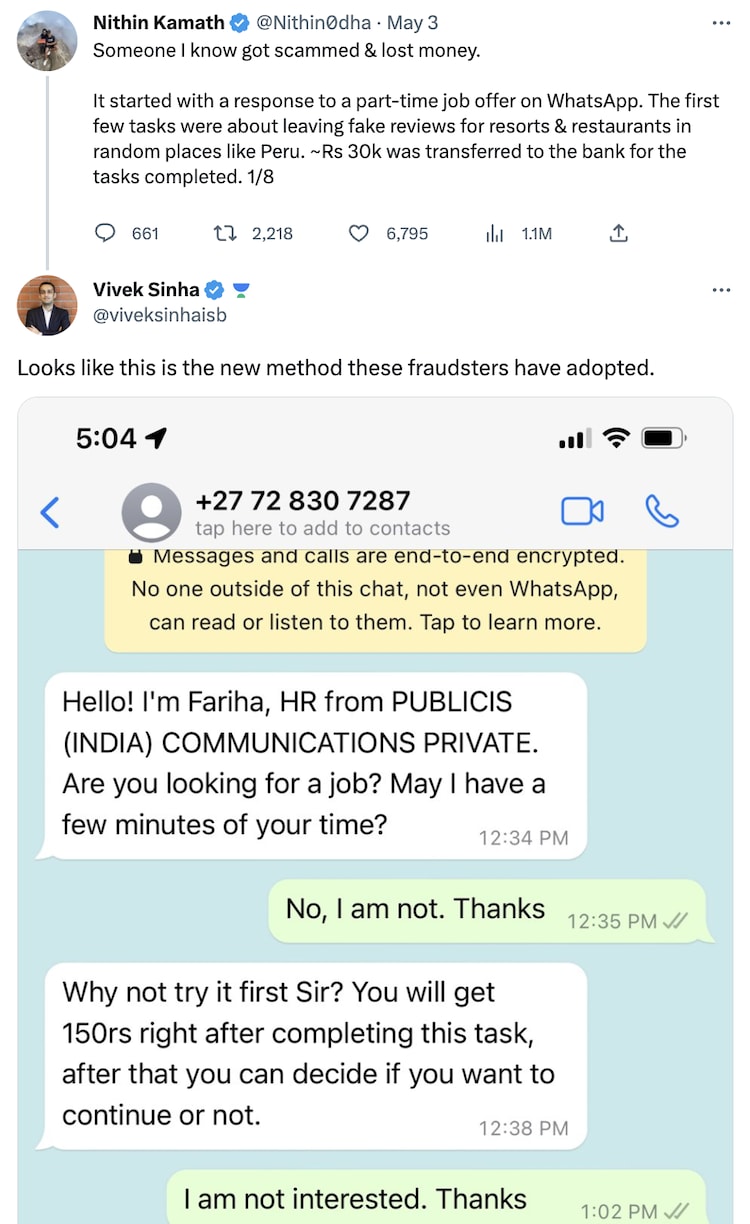Image resolution: width=750 pixels, height=1224 pixels.
Task: Retweet Nithin Kamath's post
Action: (226, 233)
